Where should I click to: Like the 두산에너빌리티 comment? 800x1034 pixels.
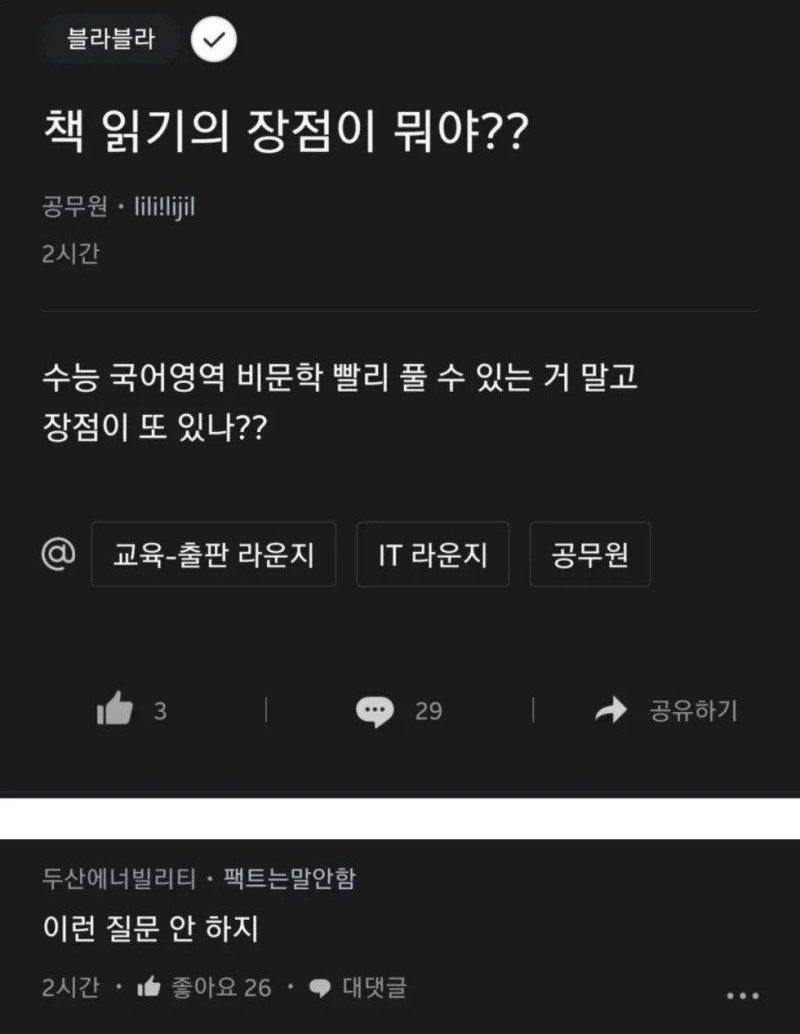point(150,988)
